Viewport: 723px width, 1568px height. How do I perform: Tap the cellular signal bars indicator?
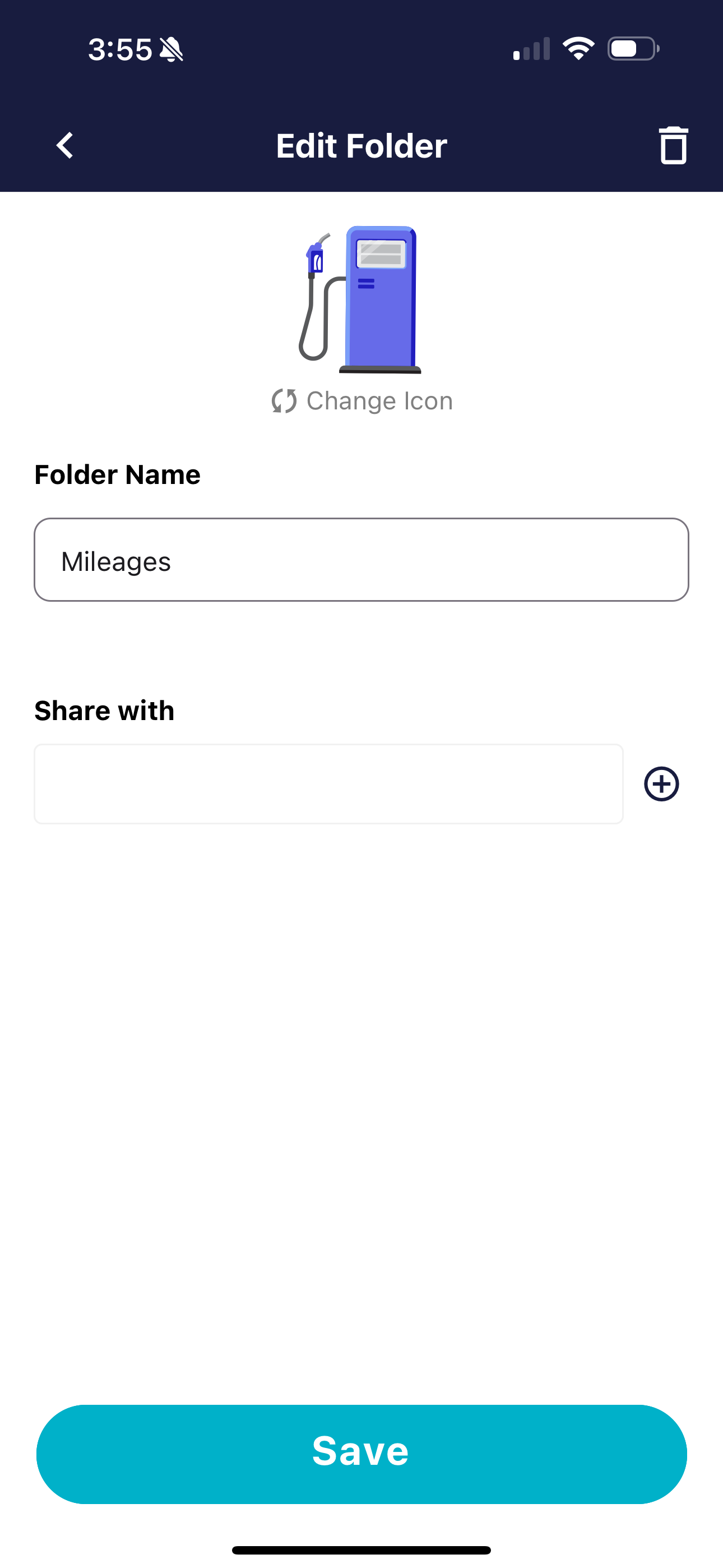530,50
